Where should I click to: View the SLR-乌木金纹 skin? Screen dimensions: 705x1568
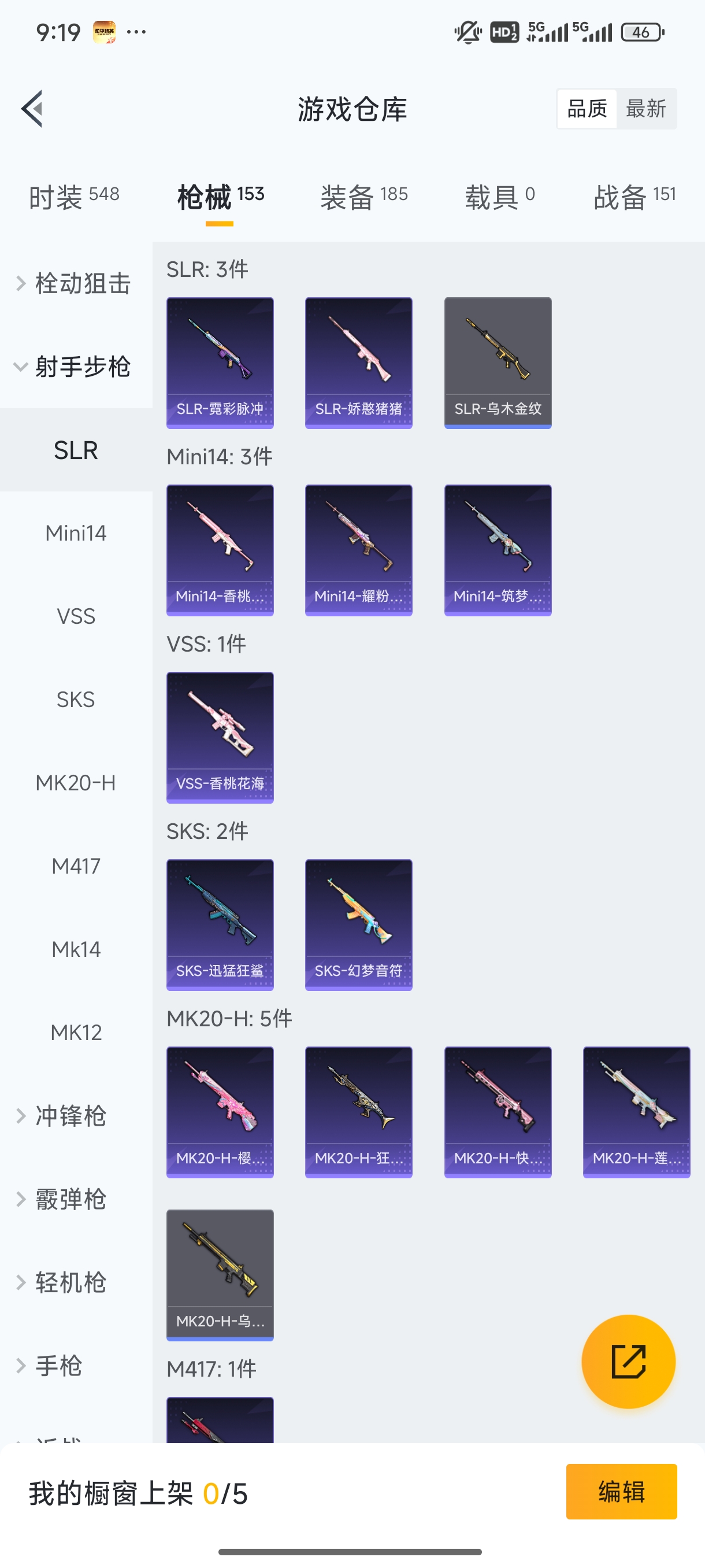coord(498,363)
